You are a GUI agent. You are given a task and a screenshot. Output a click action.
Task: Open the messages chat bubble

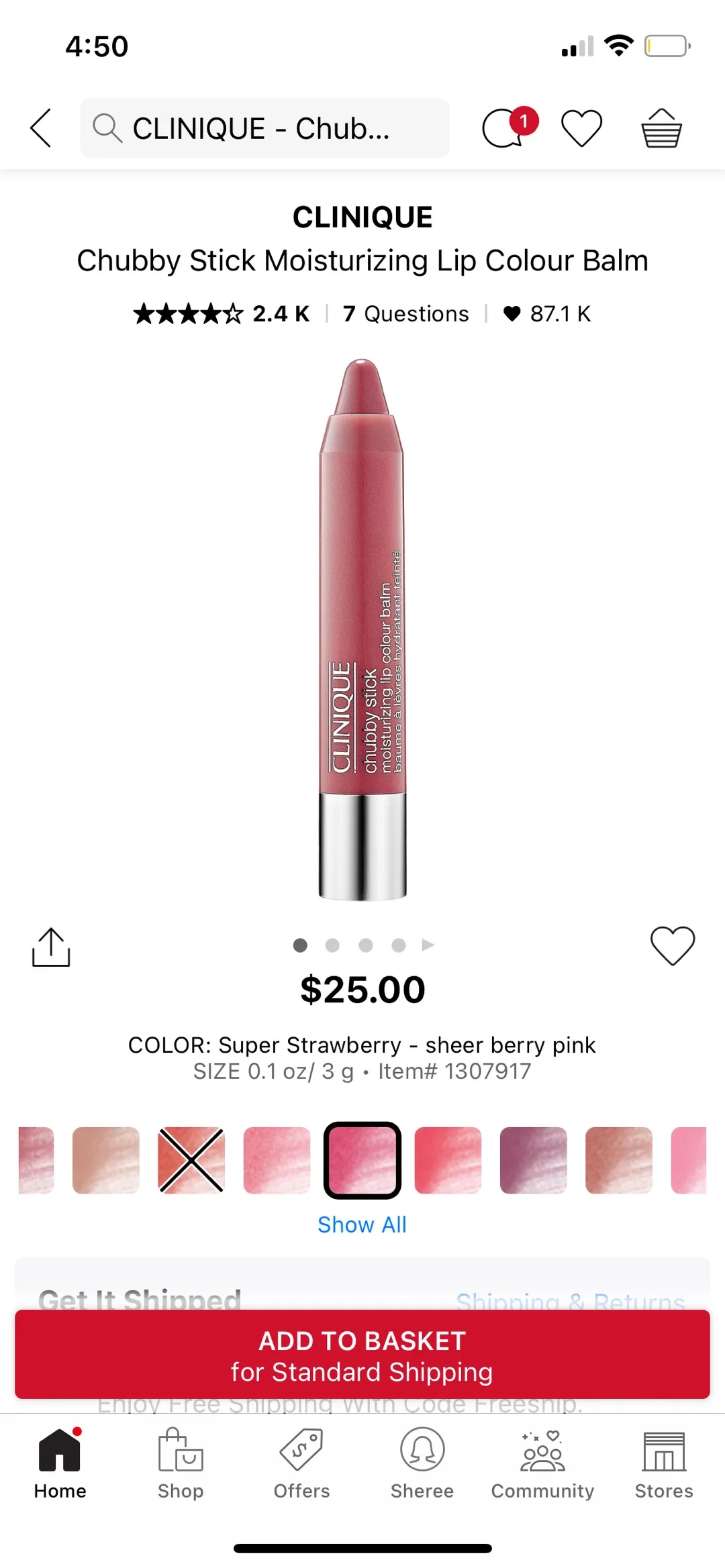505,127
